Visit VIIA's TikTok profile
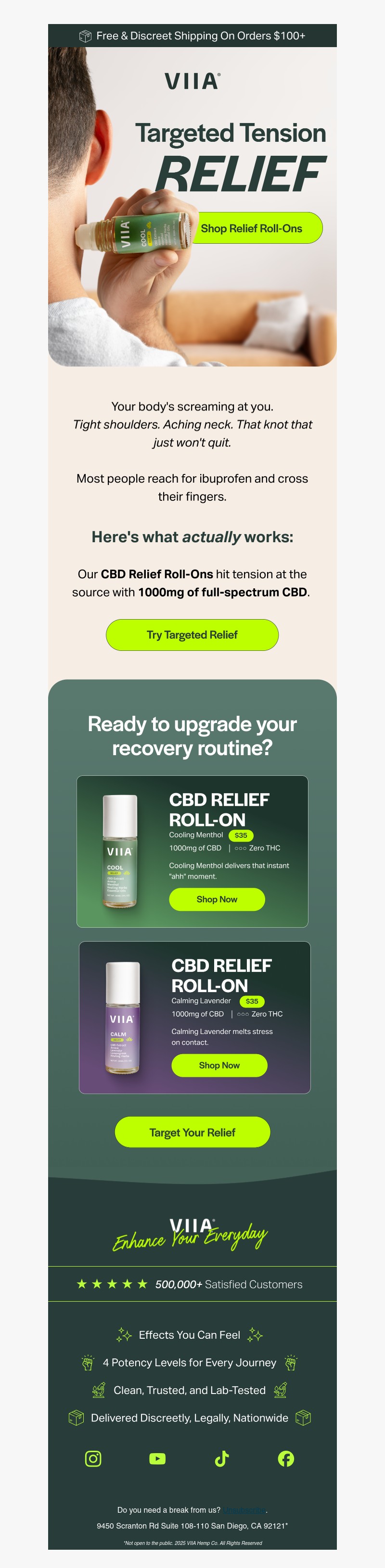 (x=222, y=1458)
